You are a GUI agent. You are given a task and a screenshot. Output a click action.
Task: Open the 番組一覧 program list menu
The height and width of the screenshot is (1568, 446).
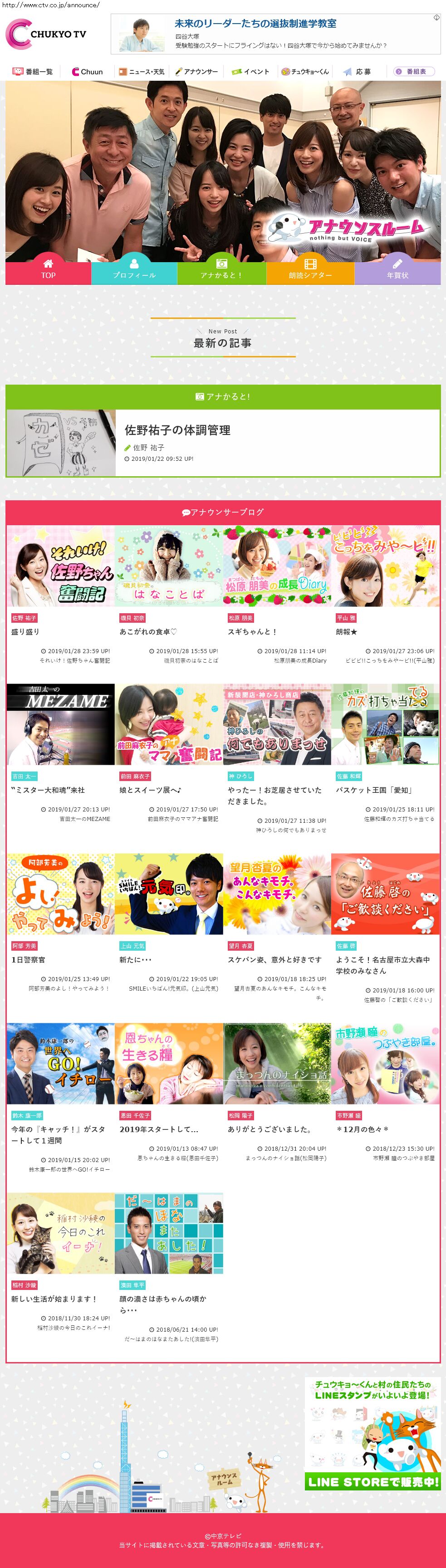[33, 72]
